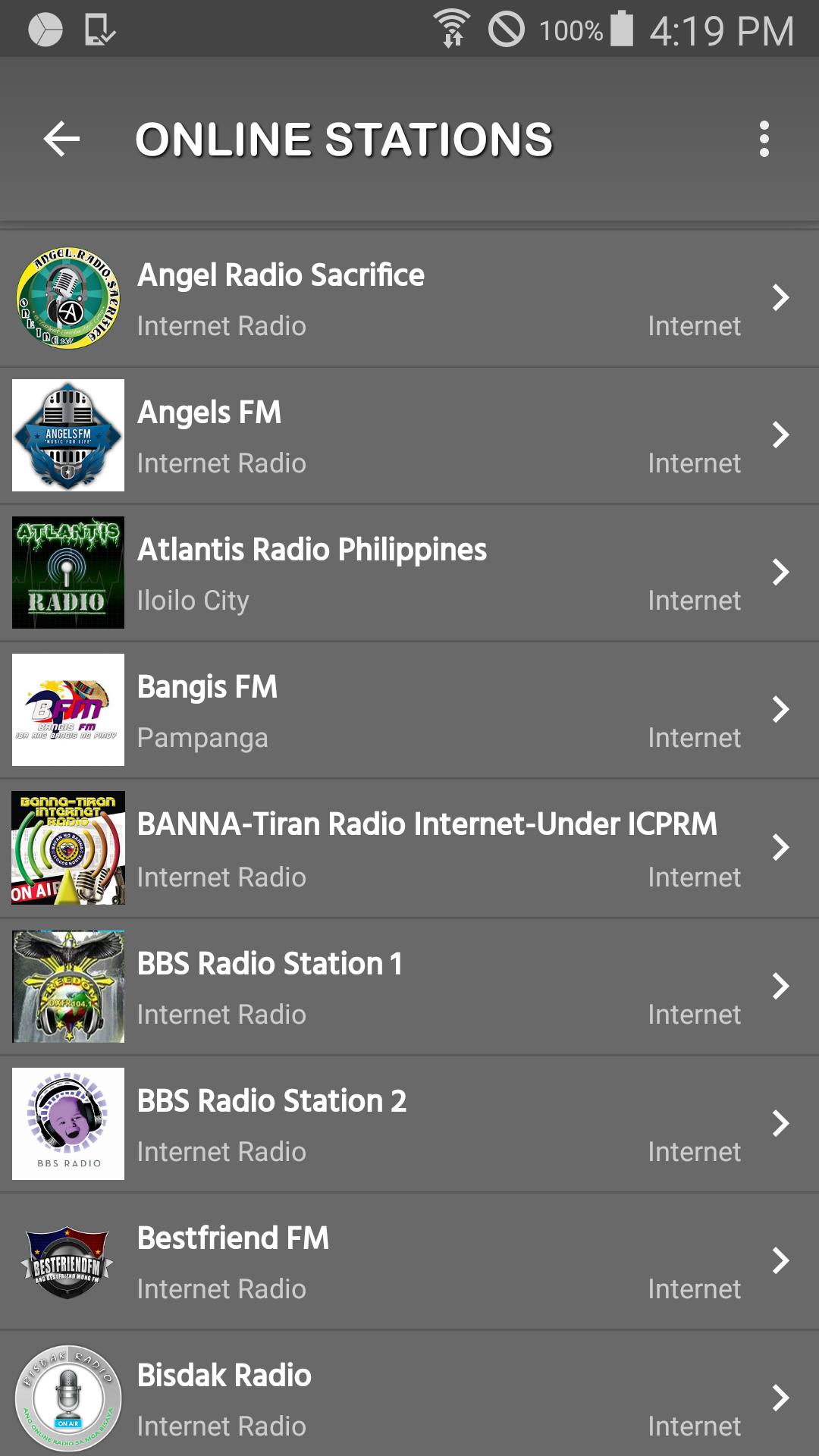The image size is (819, 1456).
Task: Go back using the arrow icon
Action: [x=62, y=140]
